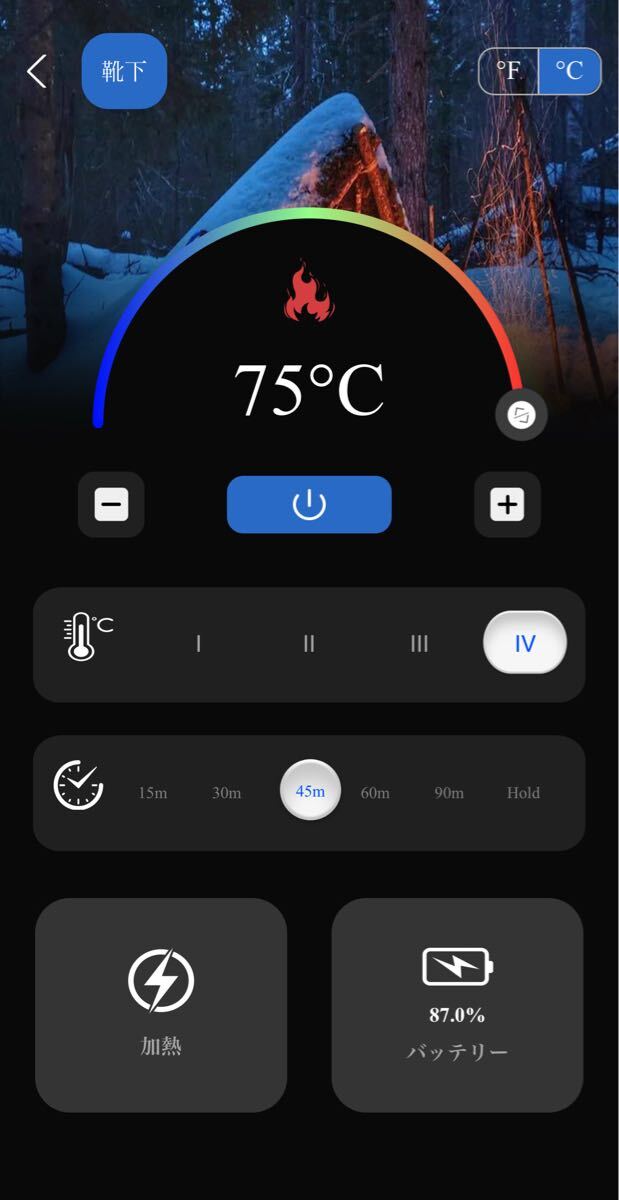Set timer to 30m

click(227, 793)
